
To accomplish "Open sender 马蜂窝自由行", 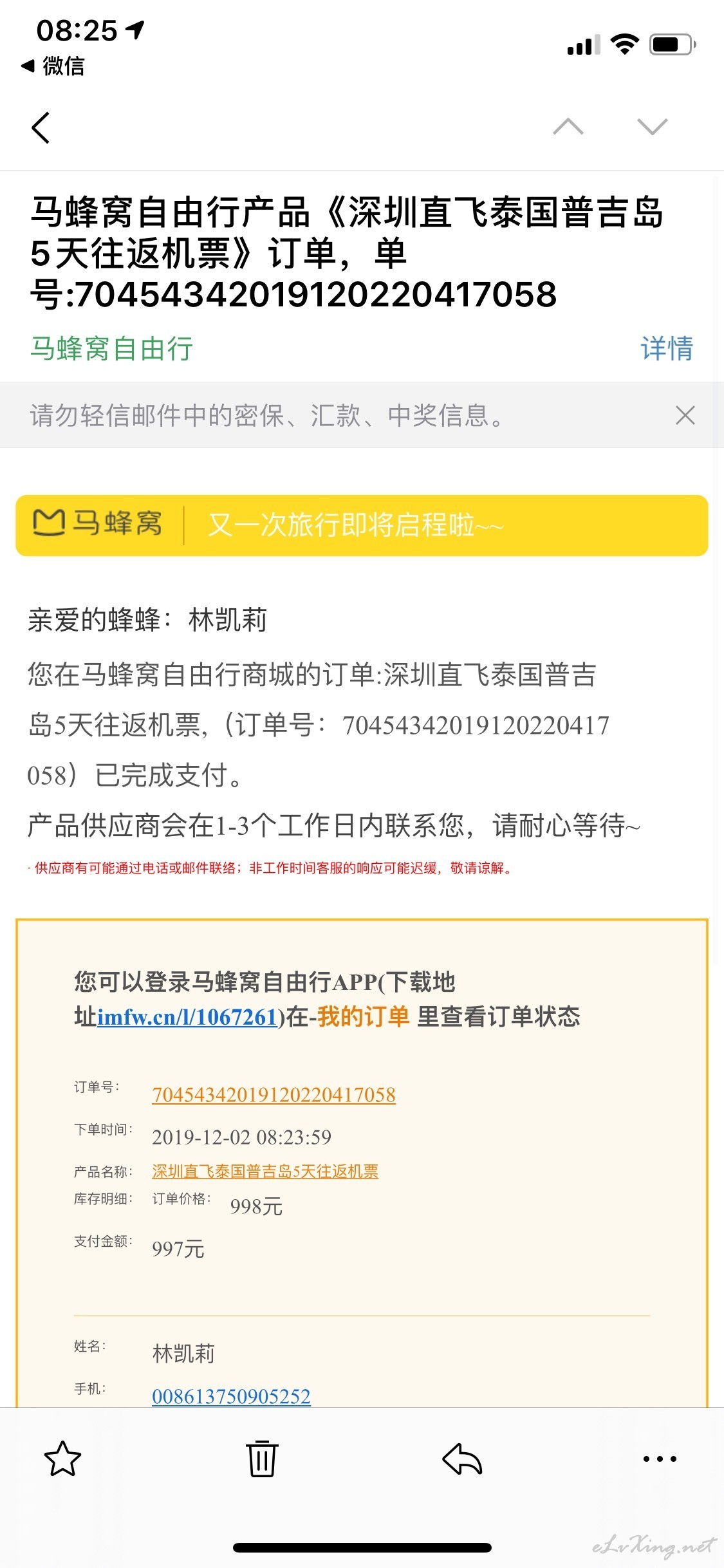I will point(111,348).
